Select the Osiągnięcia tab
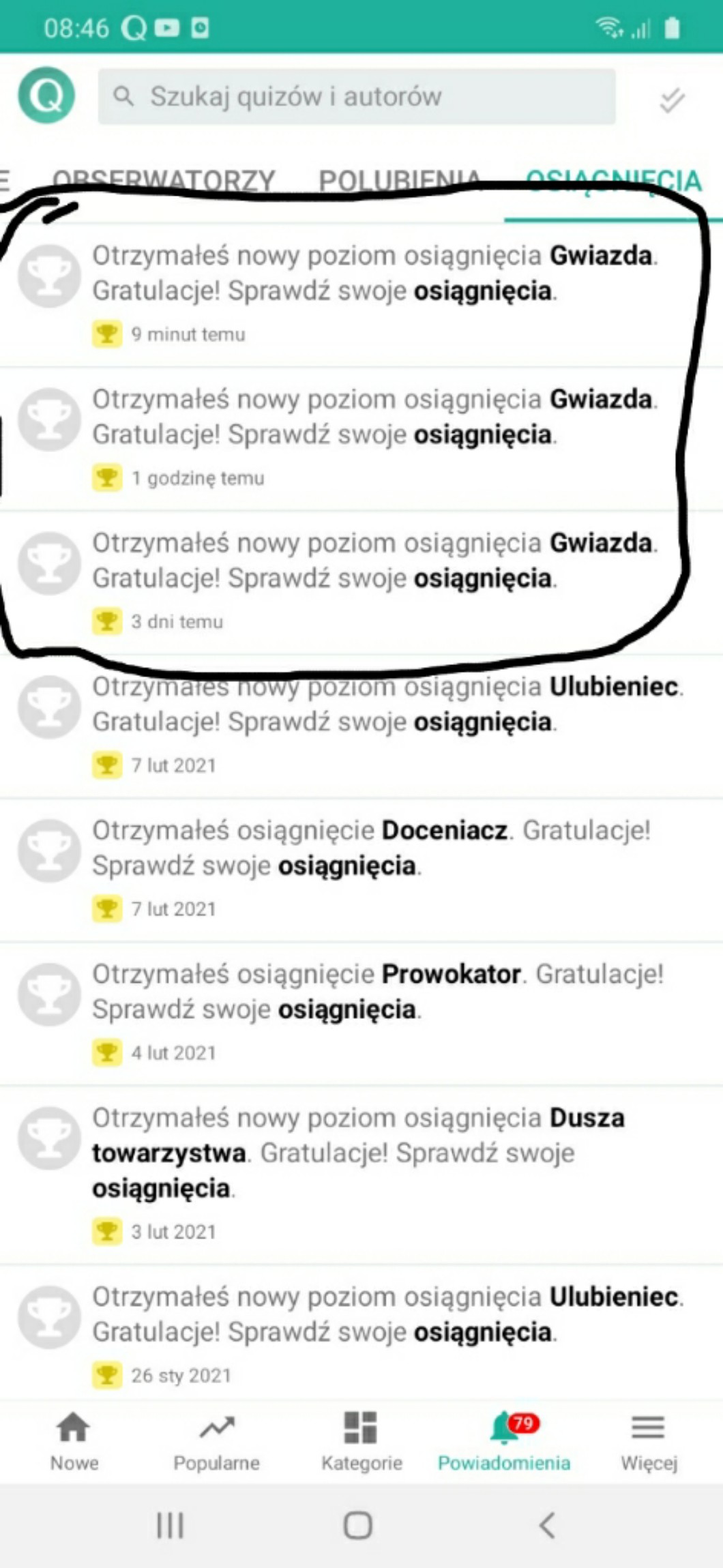This screenshot has width=723, height=1568. click(x=613, y=182)
